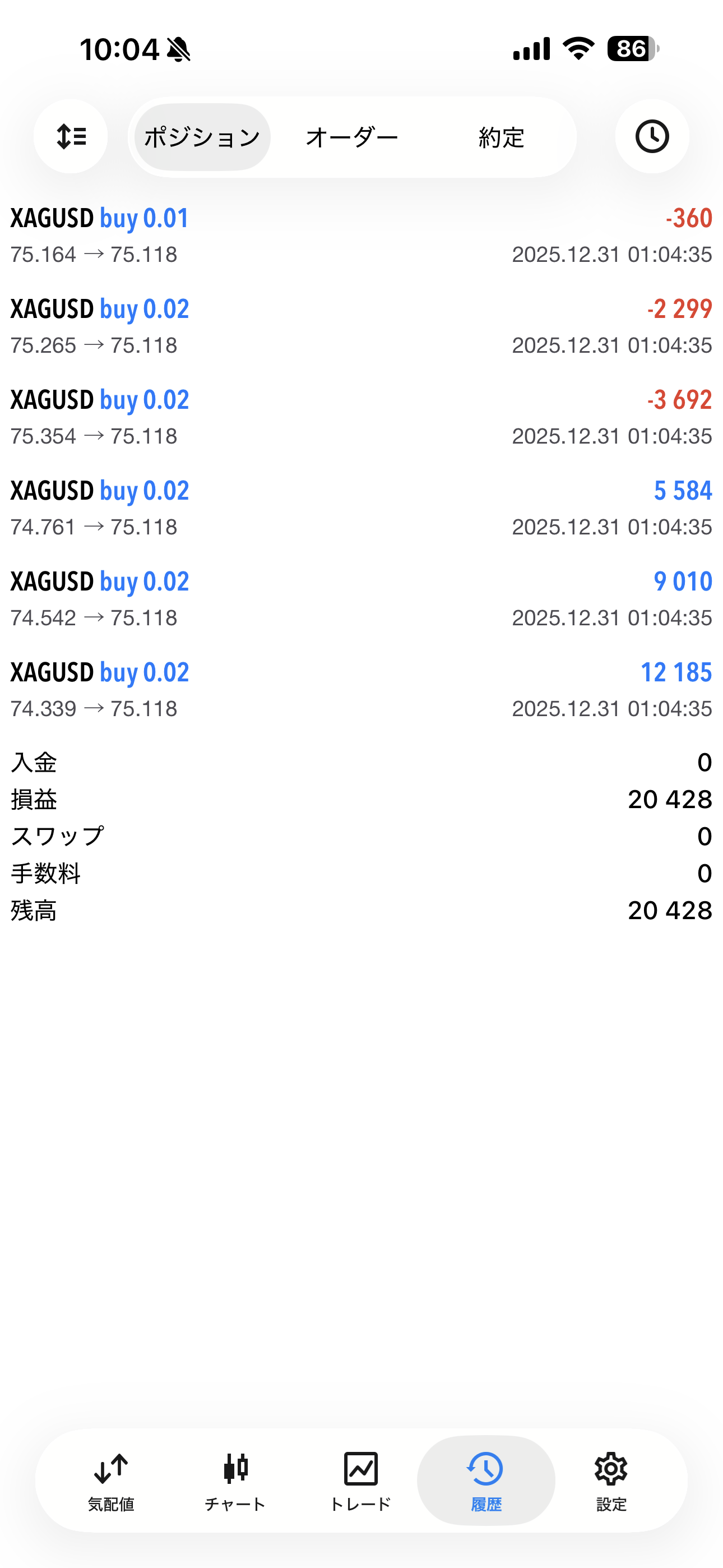Expand the XAGUSD position opened at 74.339
Viewport: 723px width, 1568px height.
pos(361,690)
